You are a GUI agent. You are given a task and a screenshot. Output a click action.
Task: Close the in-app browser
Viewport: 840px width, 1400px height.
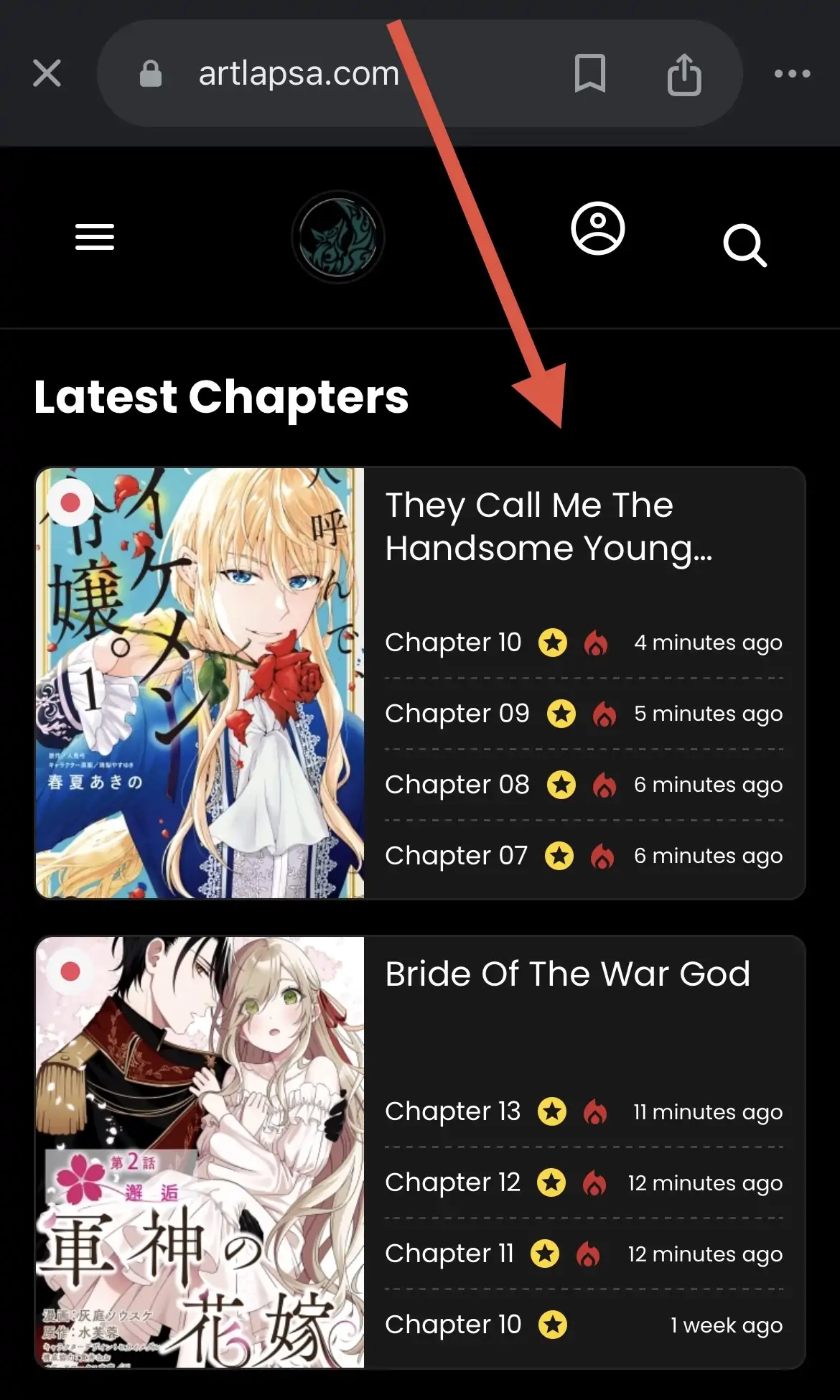click(x=47, y=73)
